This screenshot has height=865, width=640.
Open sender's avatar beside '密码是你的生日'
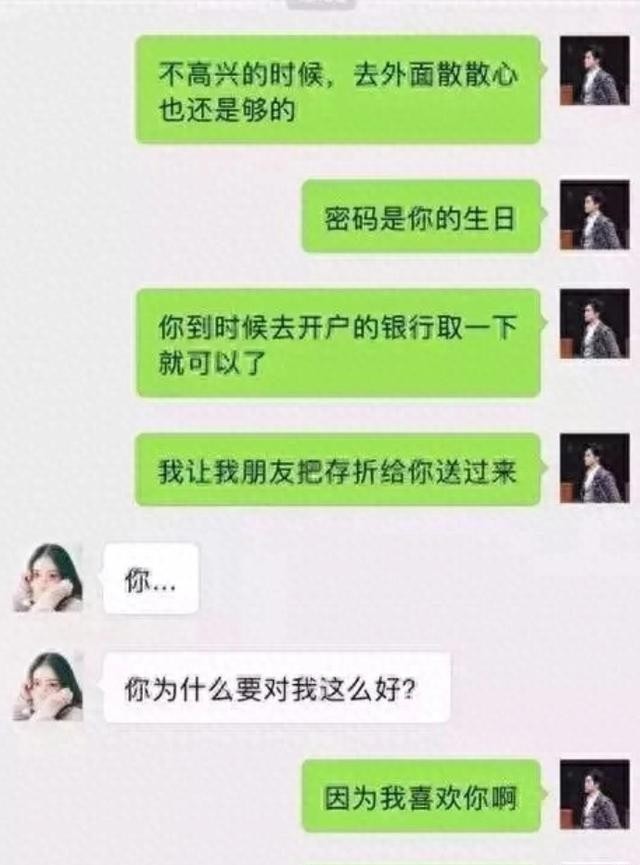click(594, 215)
